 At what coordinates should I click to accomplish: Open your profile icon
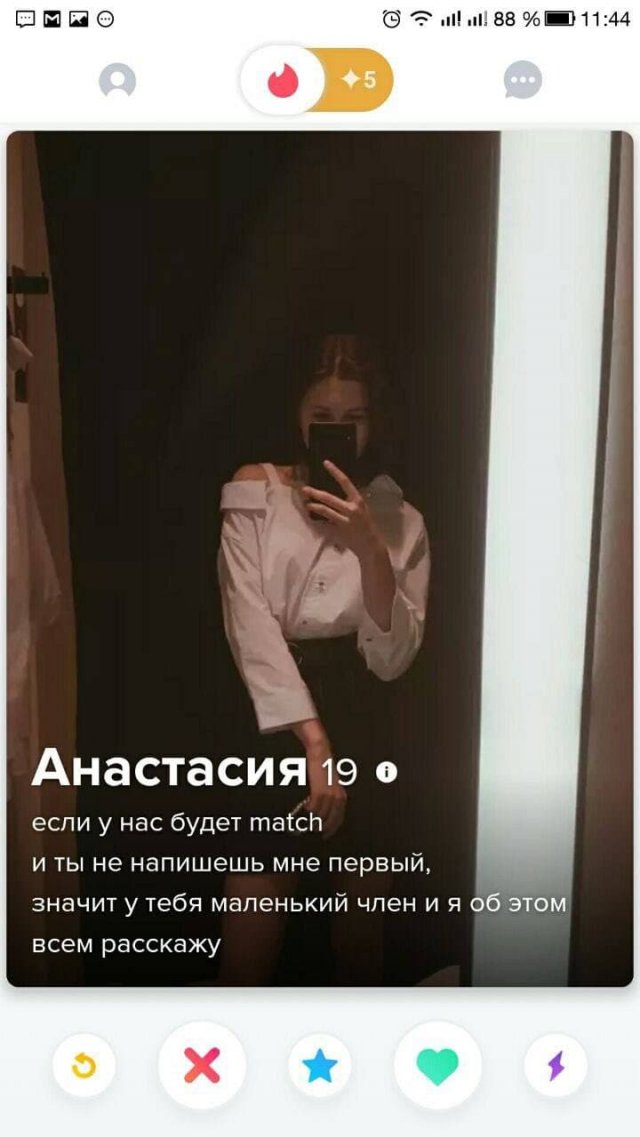[x=117, y=81]
